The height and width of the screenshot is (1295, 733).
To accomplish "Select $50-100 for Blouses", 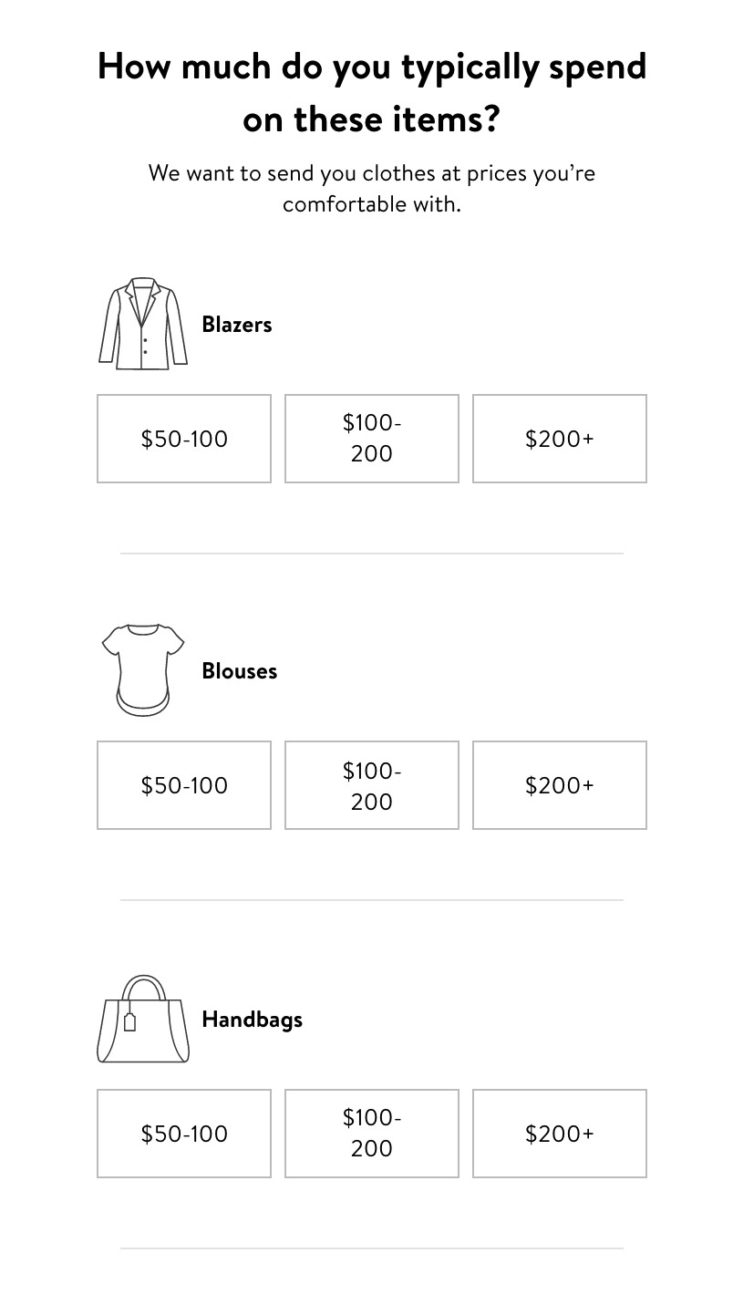I will (x=184, y=785).
